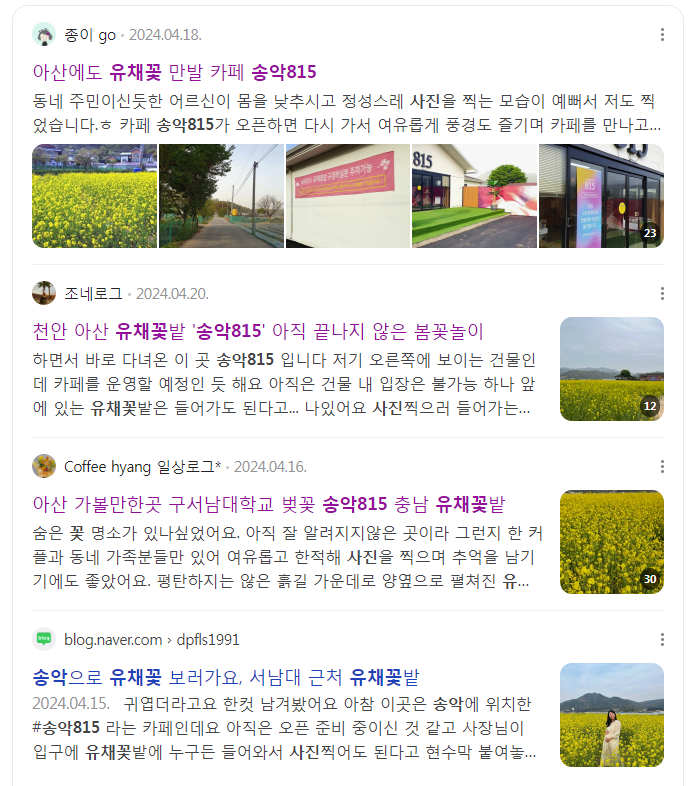Open the thumbnail with 12 photos from 조네로그

point(611,369)
